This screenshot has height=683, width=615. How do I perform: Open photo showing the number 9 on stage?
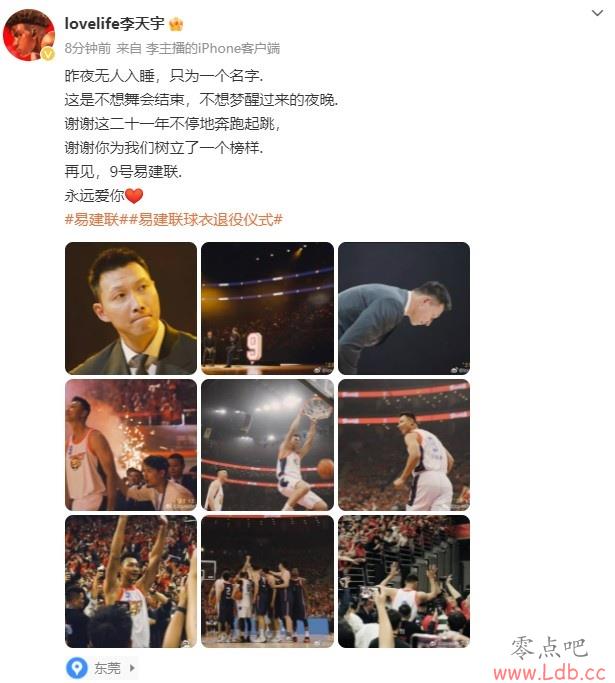(x=267, y=308)
